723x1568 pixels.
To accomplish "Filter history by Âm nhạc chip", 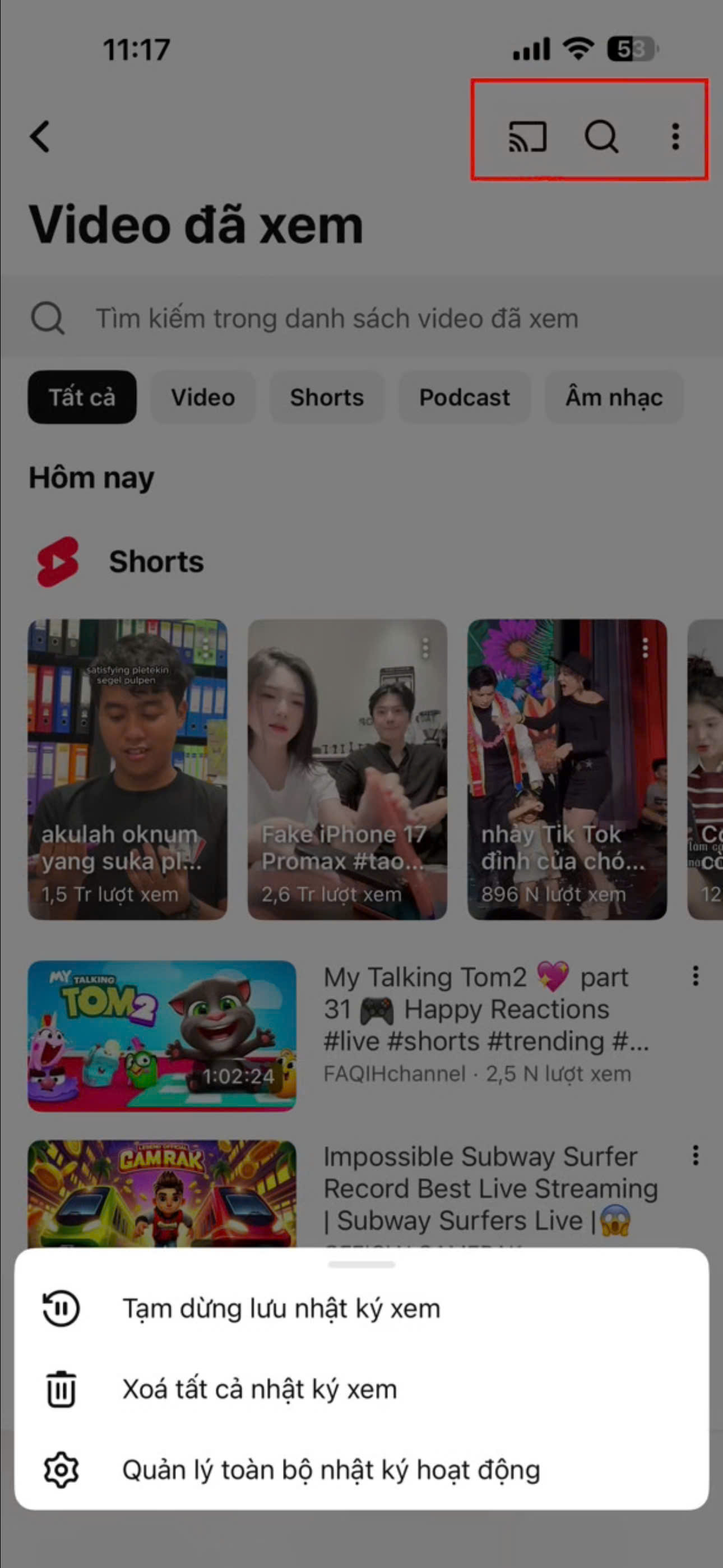I will click(x=614, y=398).
